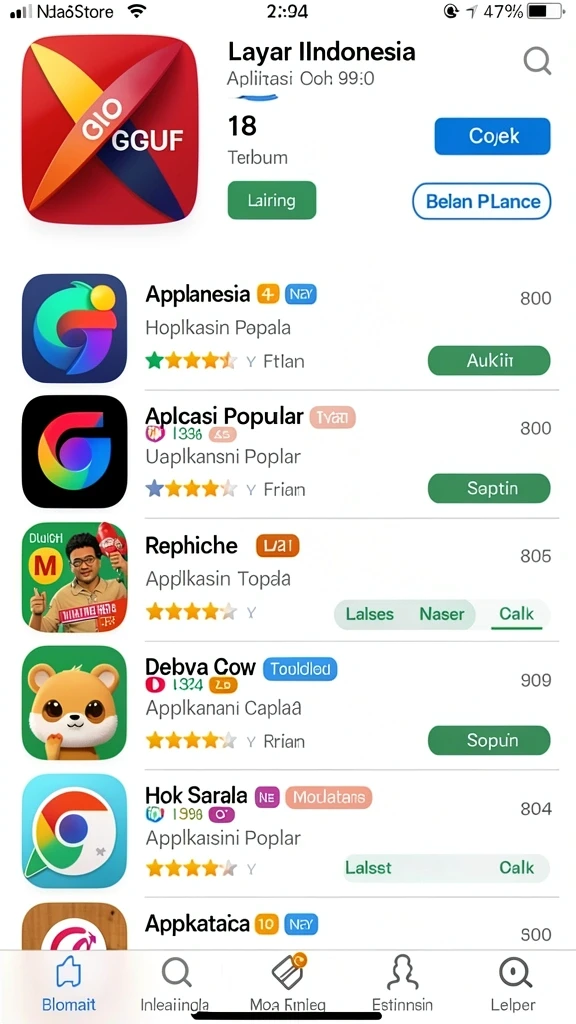Tap the Saptin button for Aplcasi Popular

(489, 488)
